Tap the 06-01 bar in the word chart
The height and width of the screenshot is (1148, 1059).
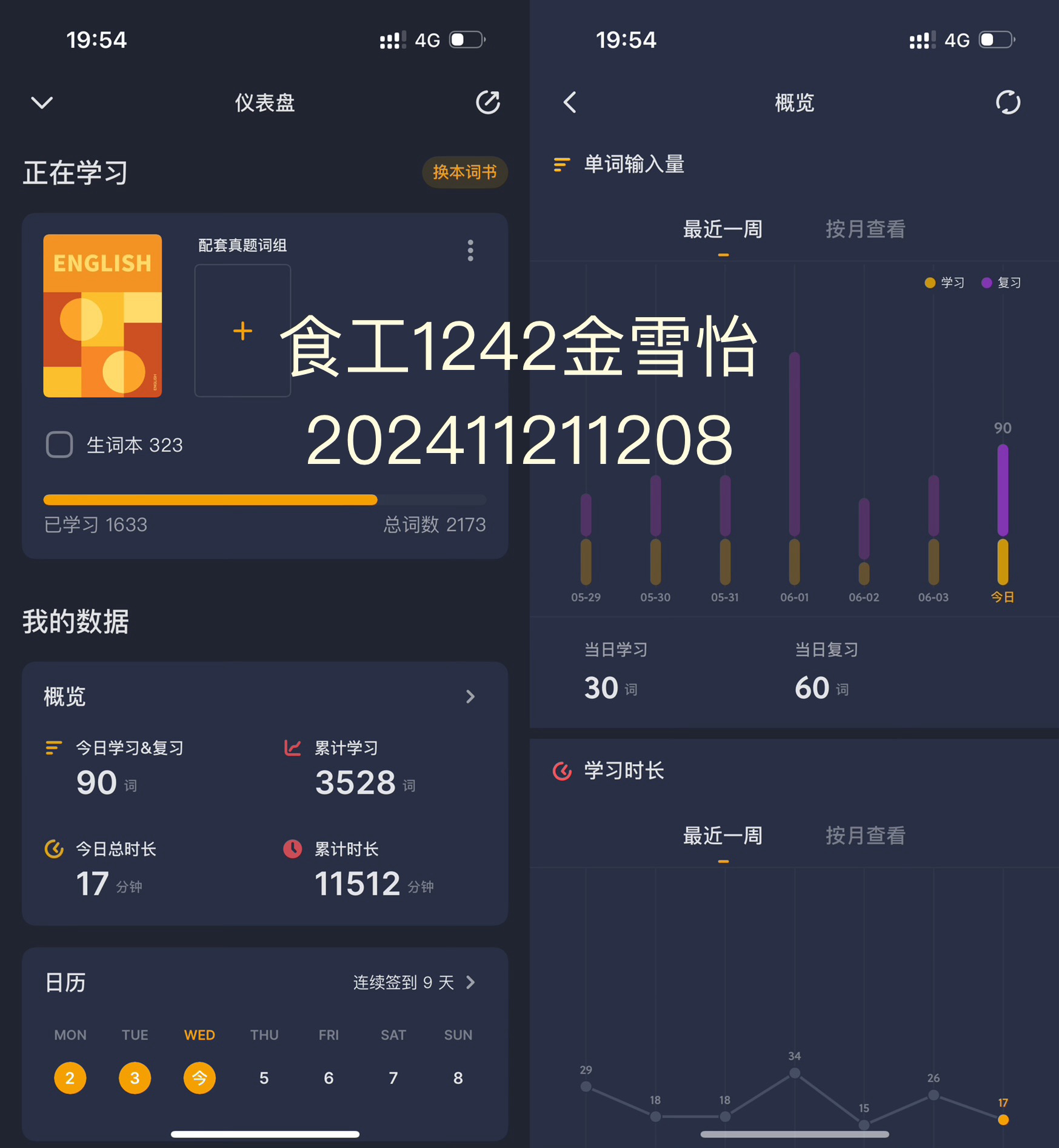coord(794,468)
